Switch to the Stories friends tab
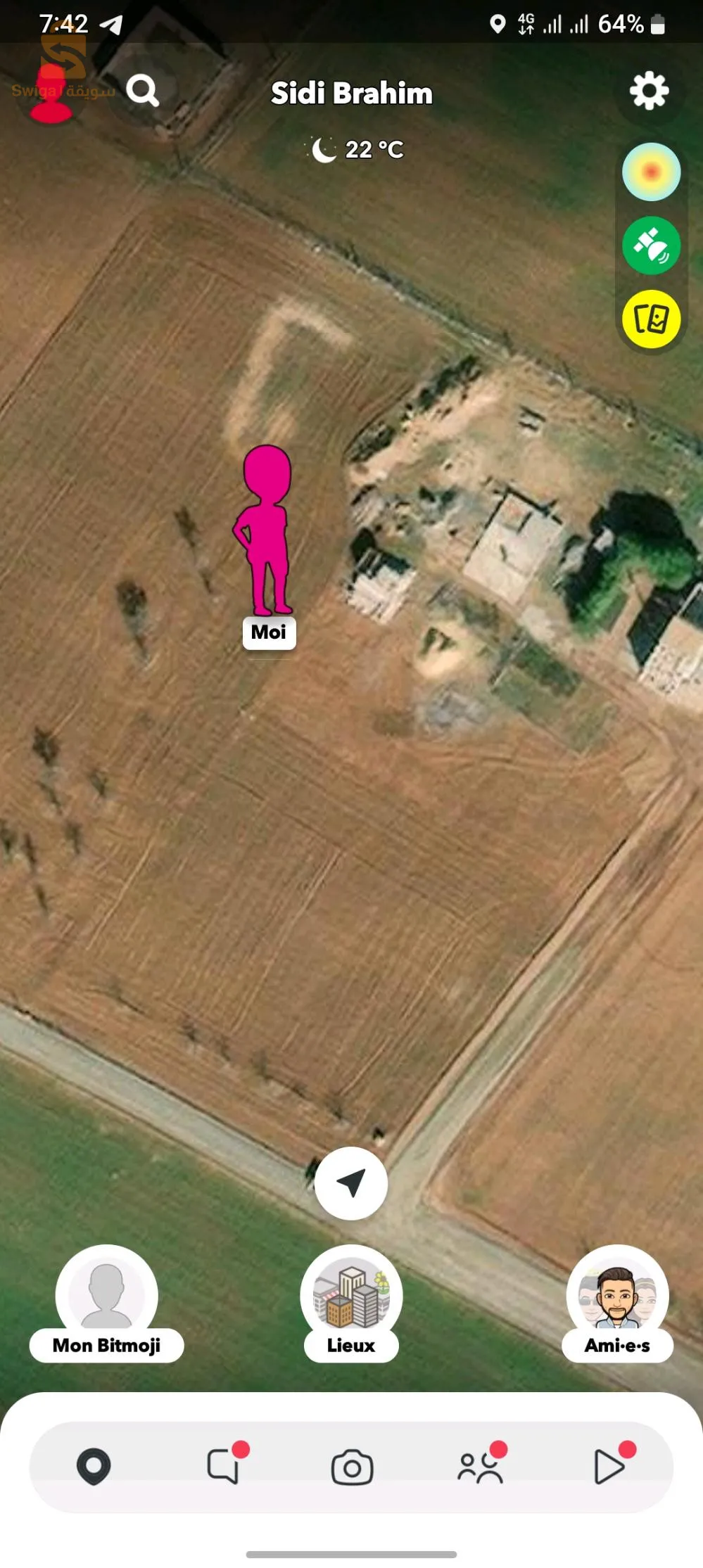 tap(481, 1467)
